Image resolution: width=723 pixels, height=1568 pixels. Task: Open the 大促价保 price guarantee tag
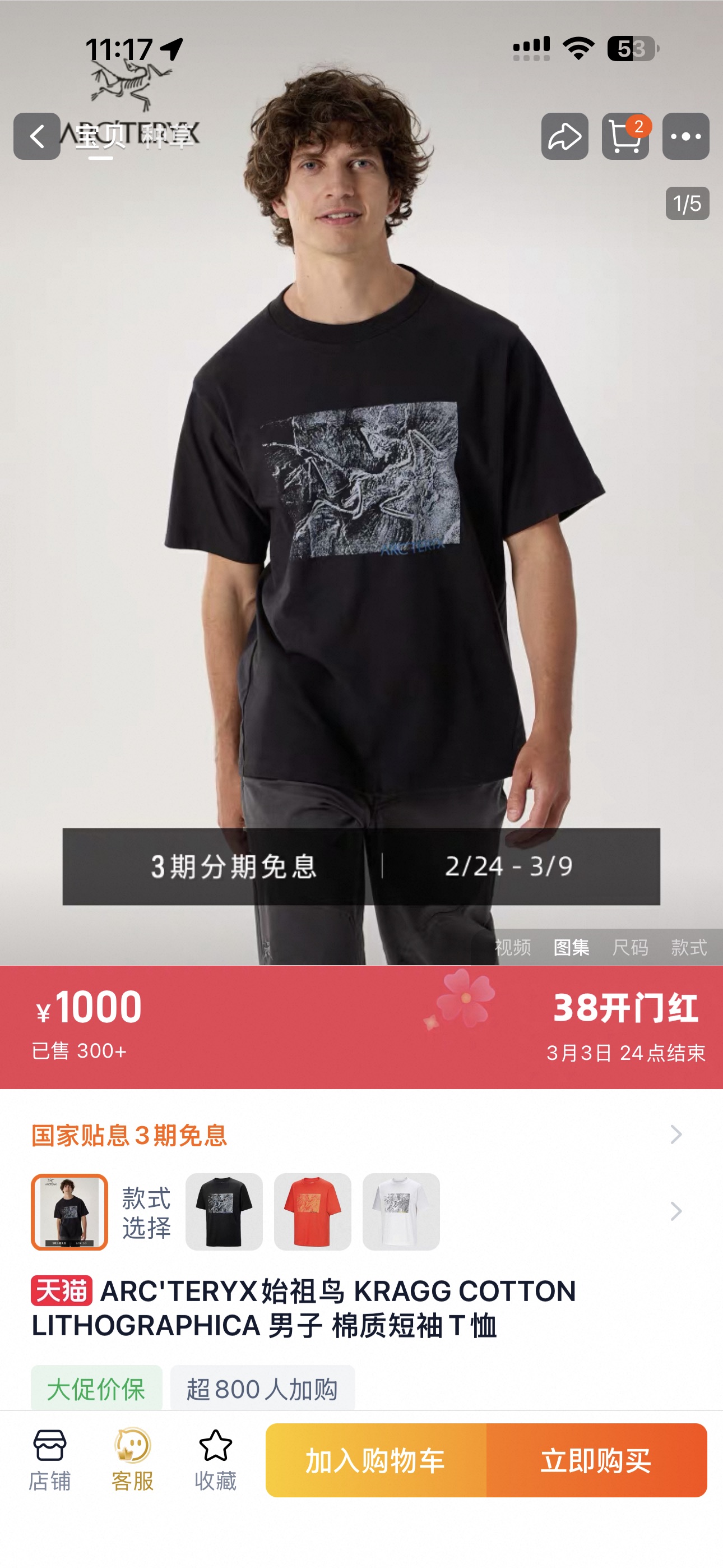click(x=96, y=1389)
